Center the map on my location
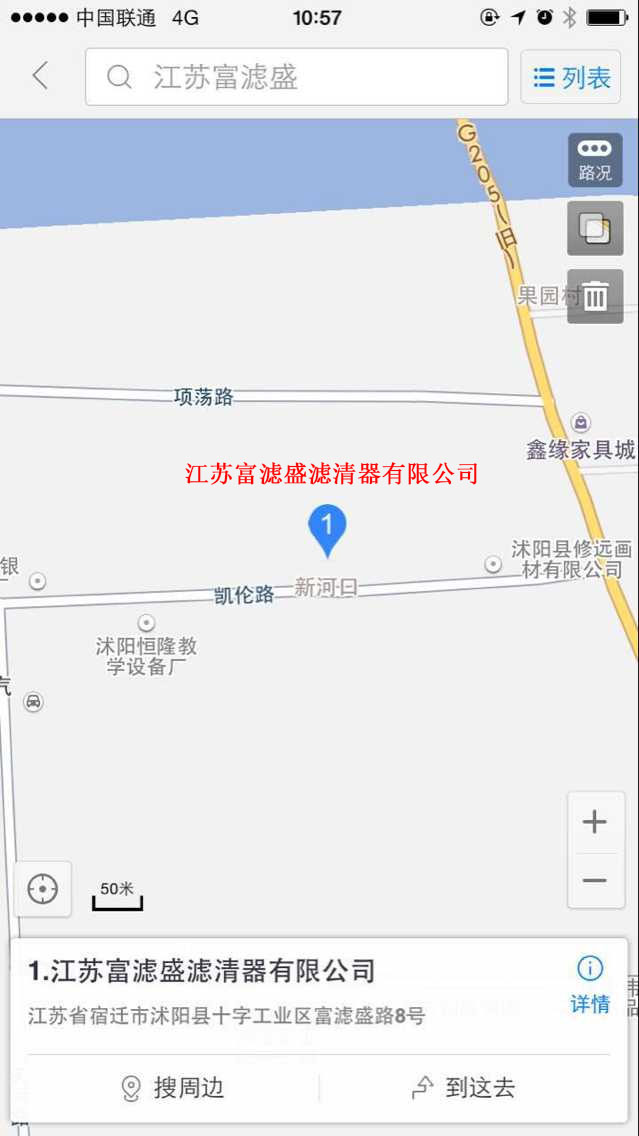The image size is (639, 1136). pos(43,888)
